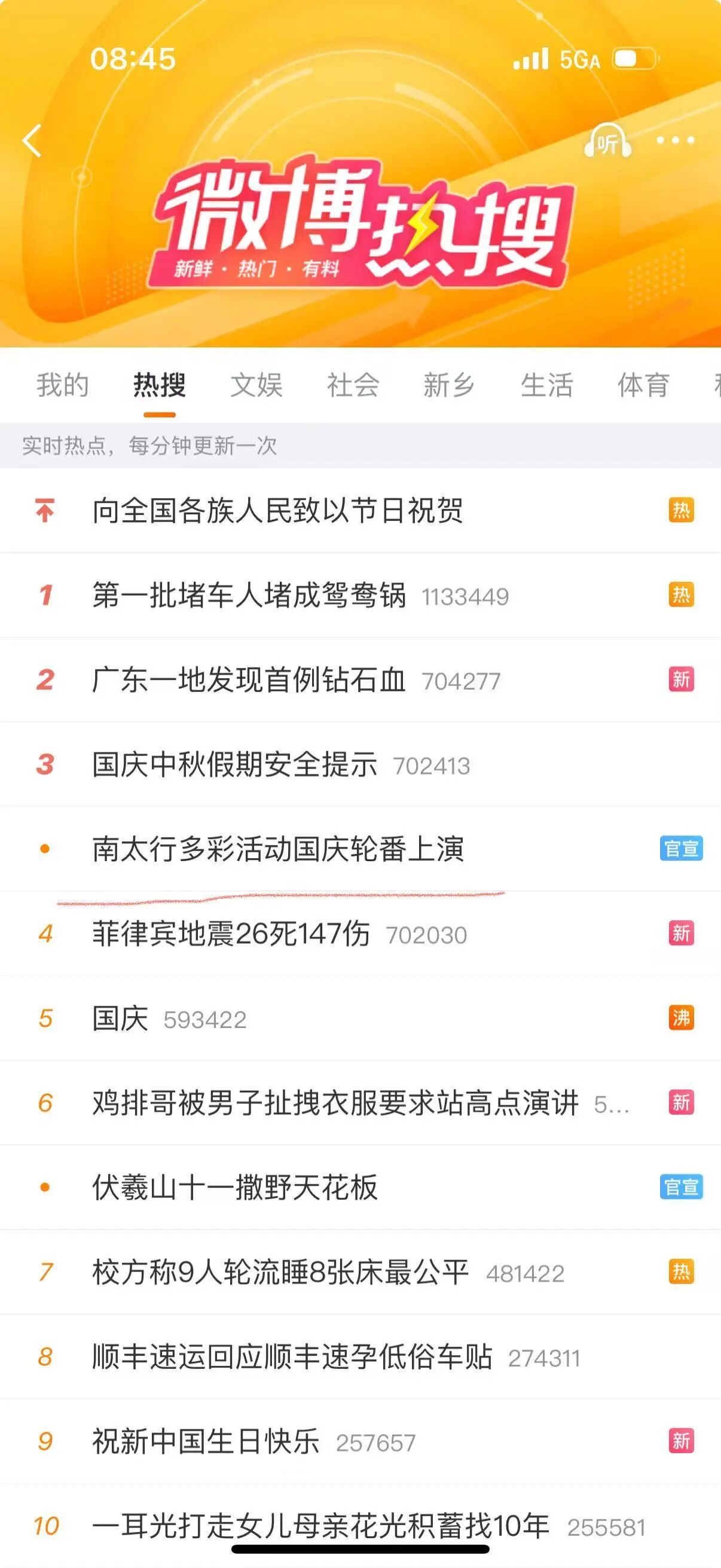Open the 生活 tab

546,385
